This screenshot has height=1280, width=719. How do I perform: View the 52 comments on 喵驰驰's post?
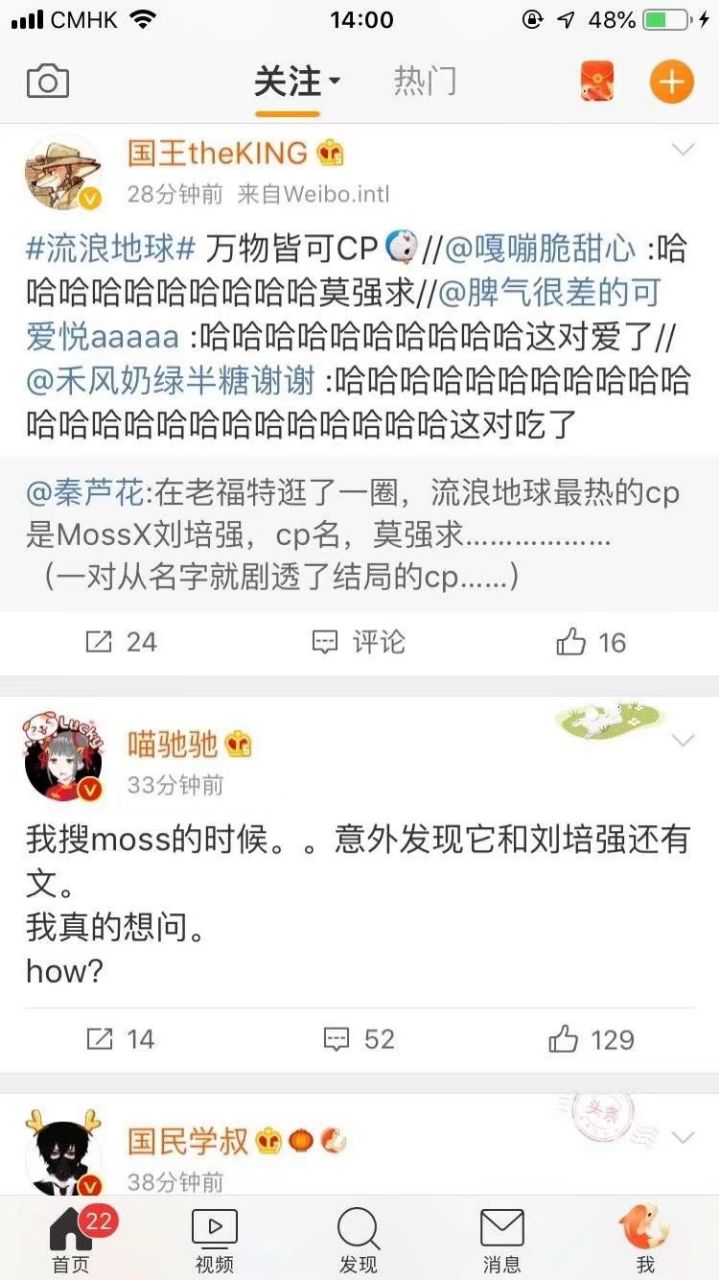[x=358, y=1040]
